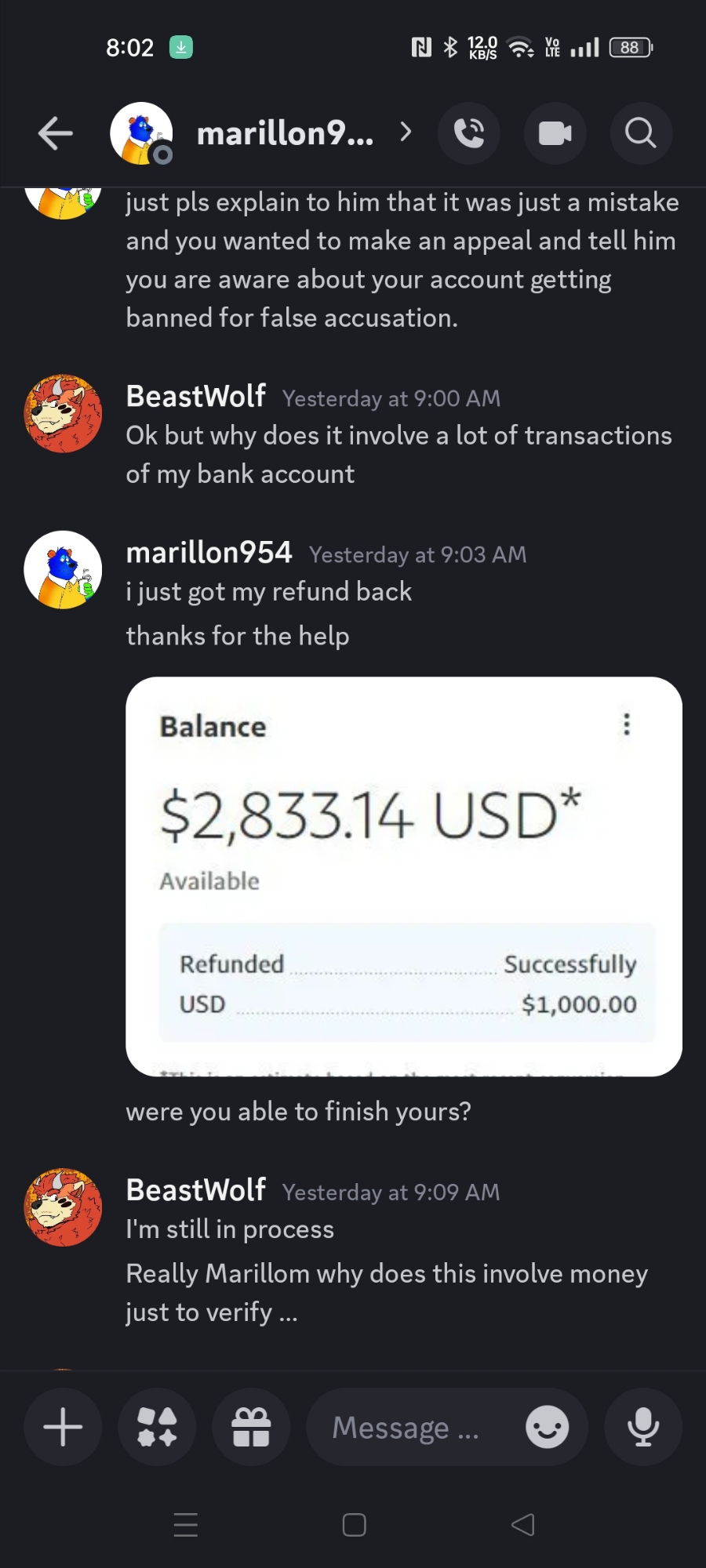This screenshot has height=1568, width=706.
Task: Start a video call
Action: [555, 133]
